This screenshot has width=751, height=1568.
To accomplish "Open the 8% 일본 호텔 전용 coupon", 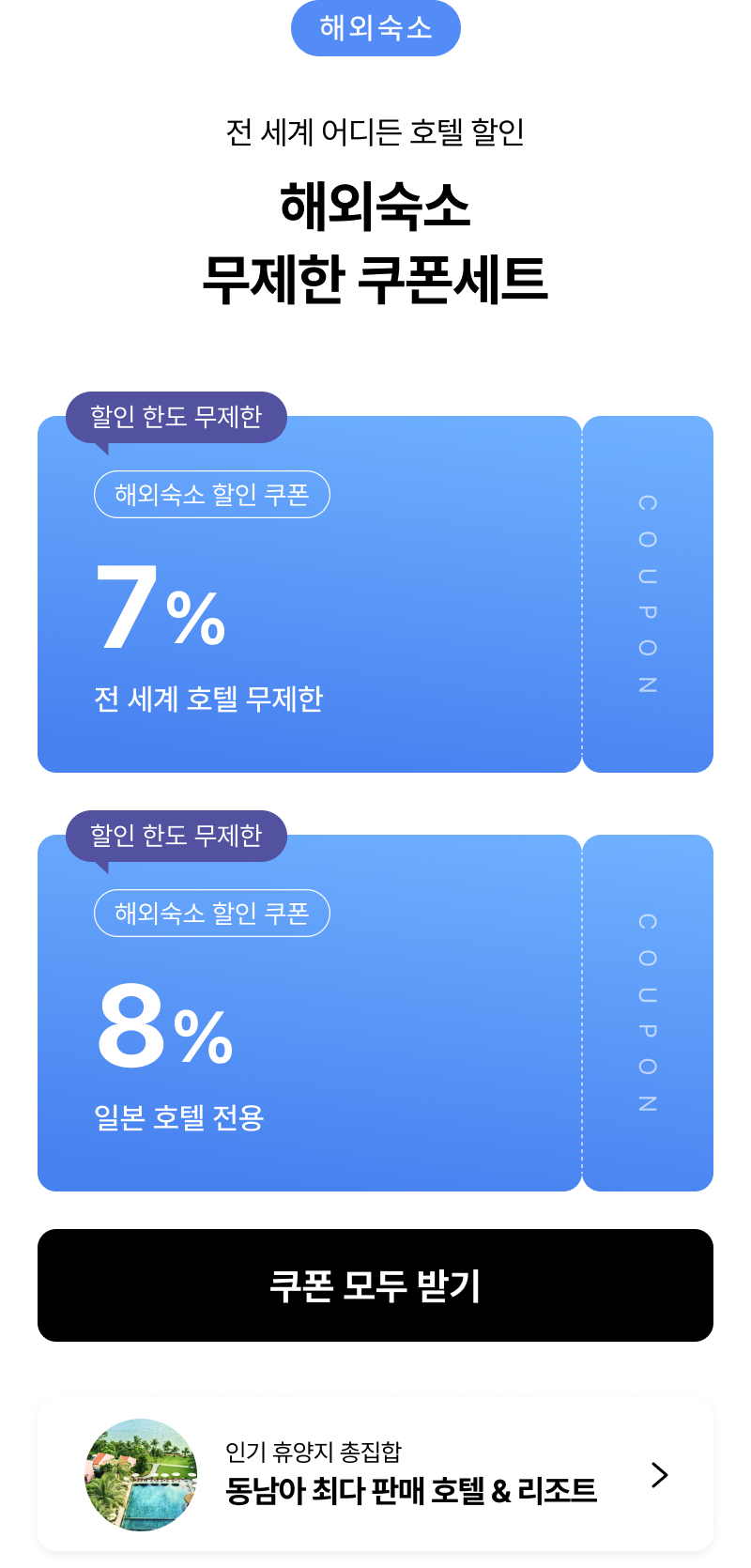I will [x=310, y=1019].
